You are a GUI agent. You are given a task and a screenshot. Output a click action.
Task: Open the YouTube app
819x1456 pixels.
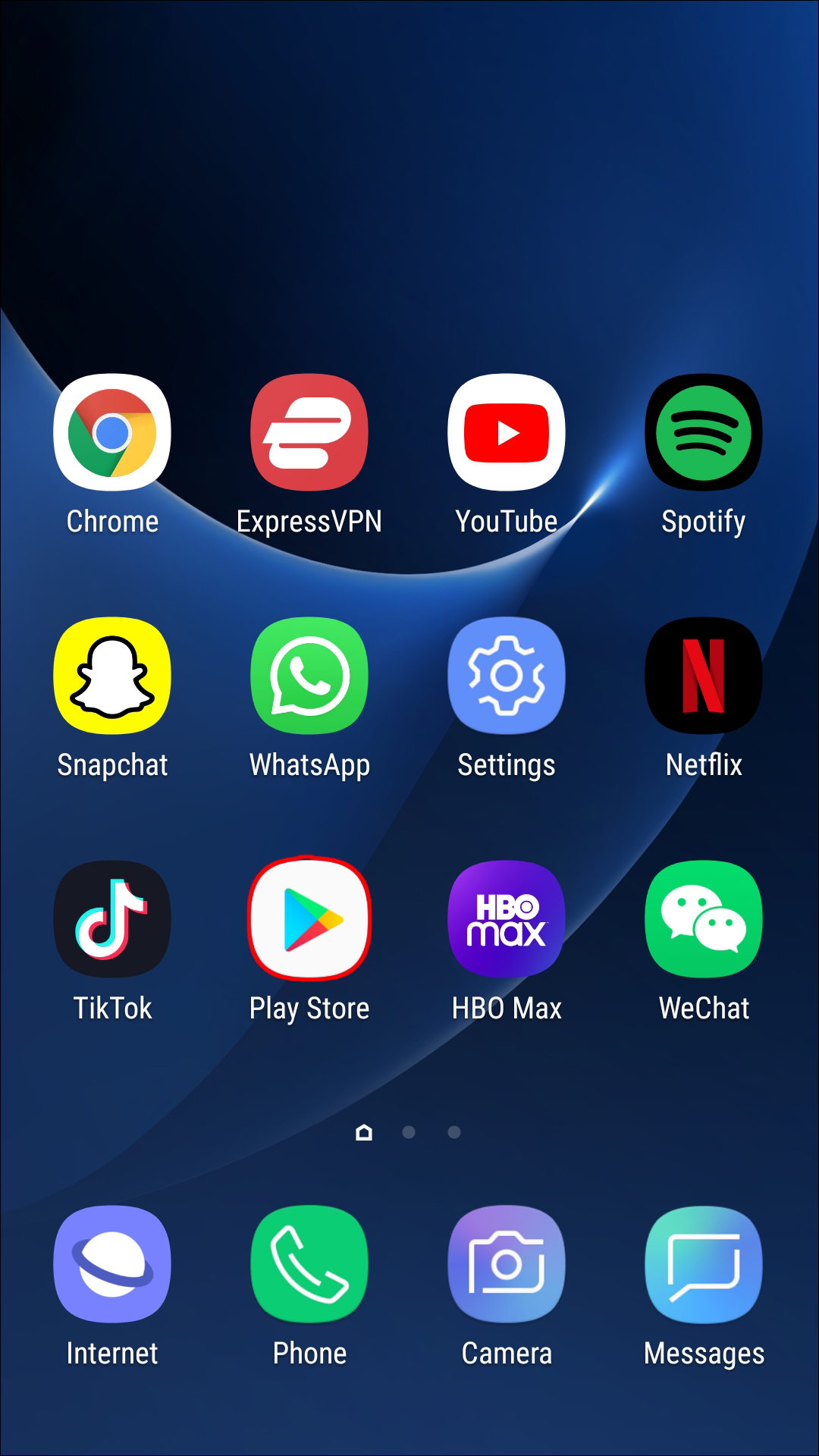[x=507, y=432]
